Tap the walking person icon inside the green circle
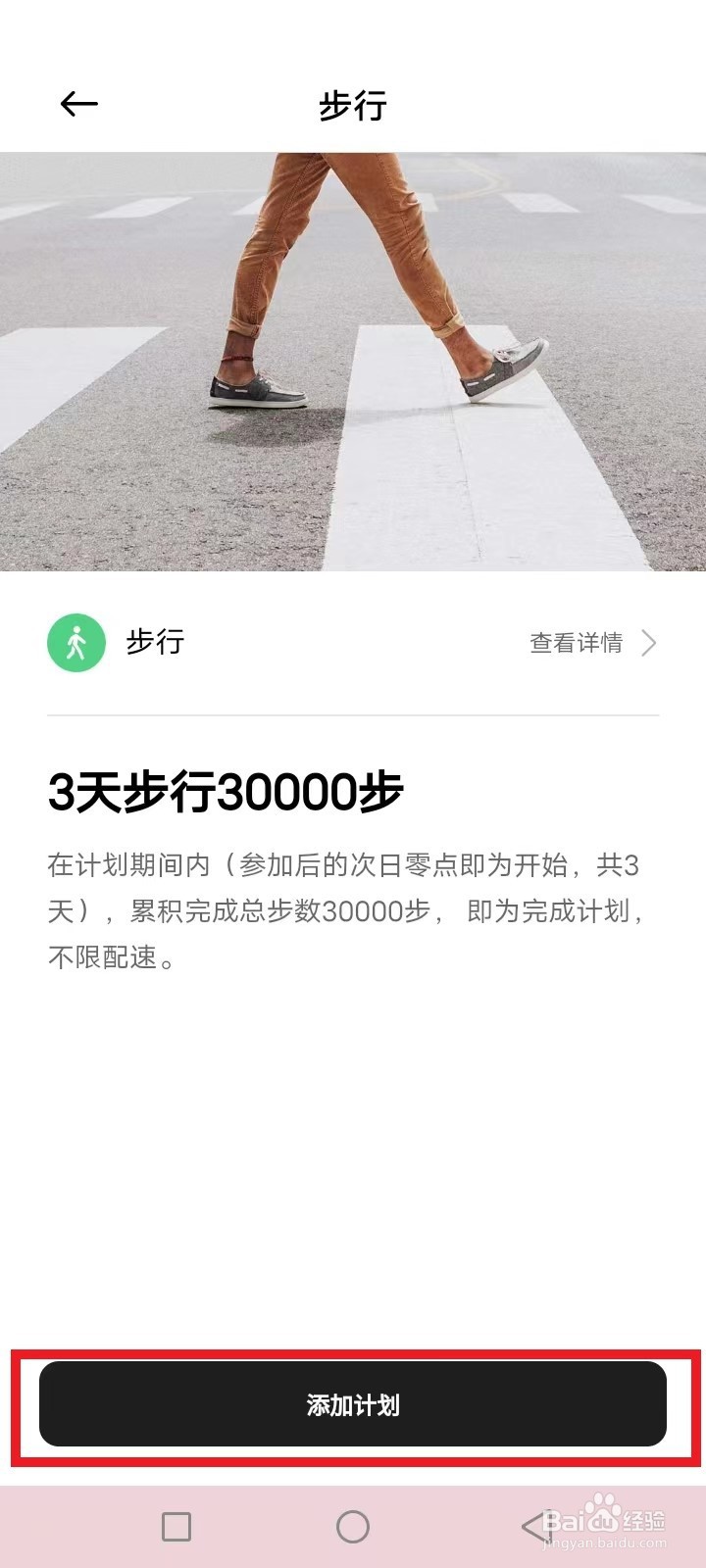Screen dimensions: 706x1568 [x=76, y=643]
